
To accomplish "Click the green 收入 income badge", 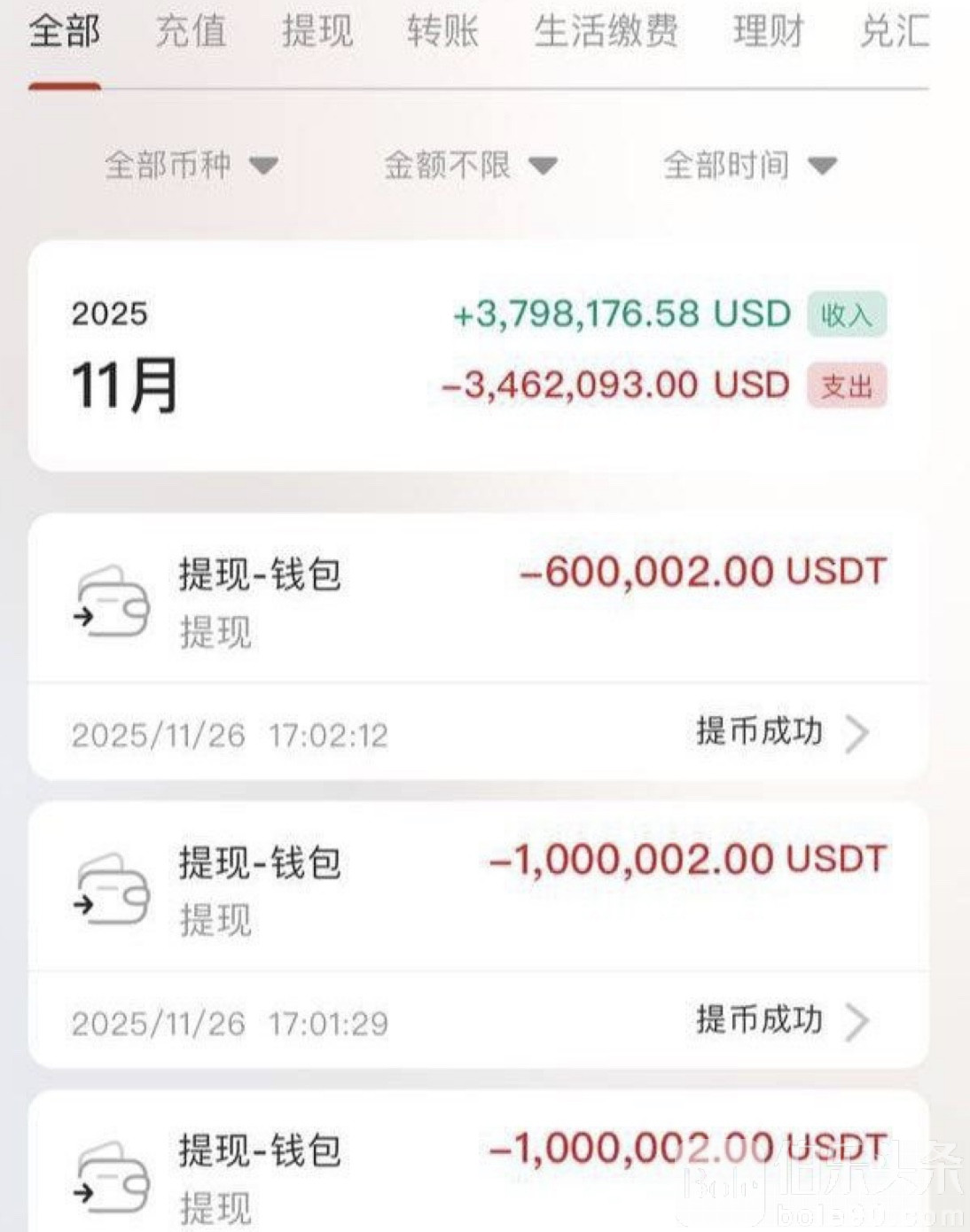I will pyautogui.click(x=845, y=315).
